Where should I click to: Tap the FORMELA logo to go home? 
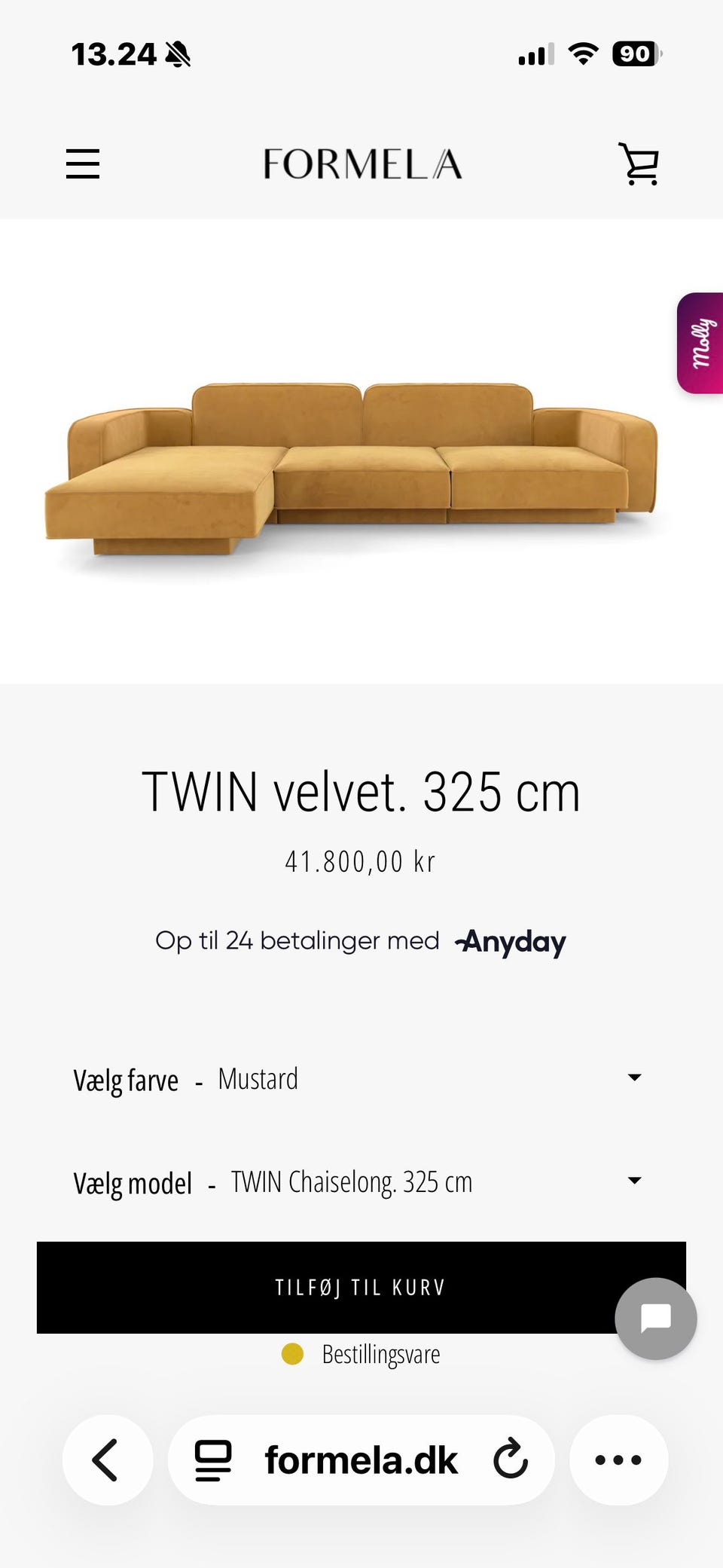point(362,164)
